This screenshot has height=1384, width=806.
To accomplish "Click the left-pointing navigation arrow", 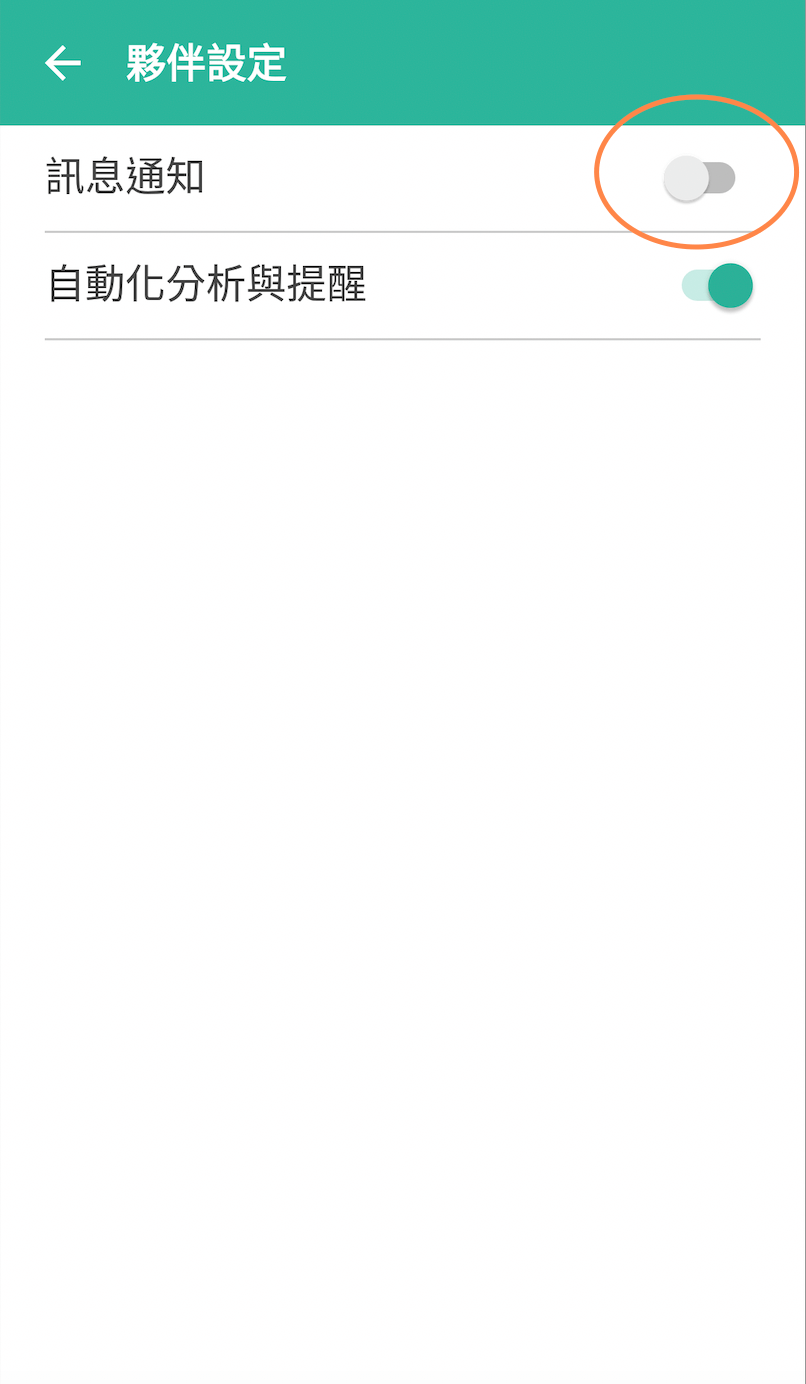I will pyautogui.click(x=63, y=62).
